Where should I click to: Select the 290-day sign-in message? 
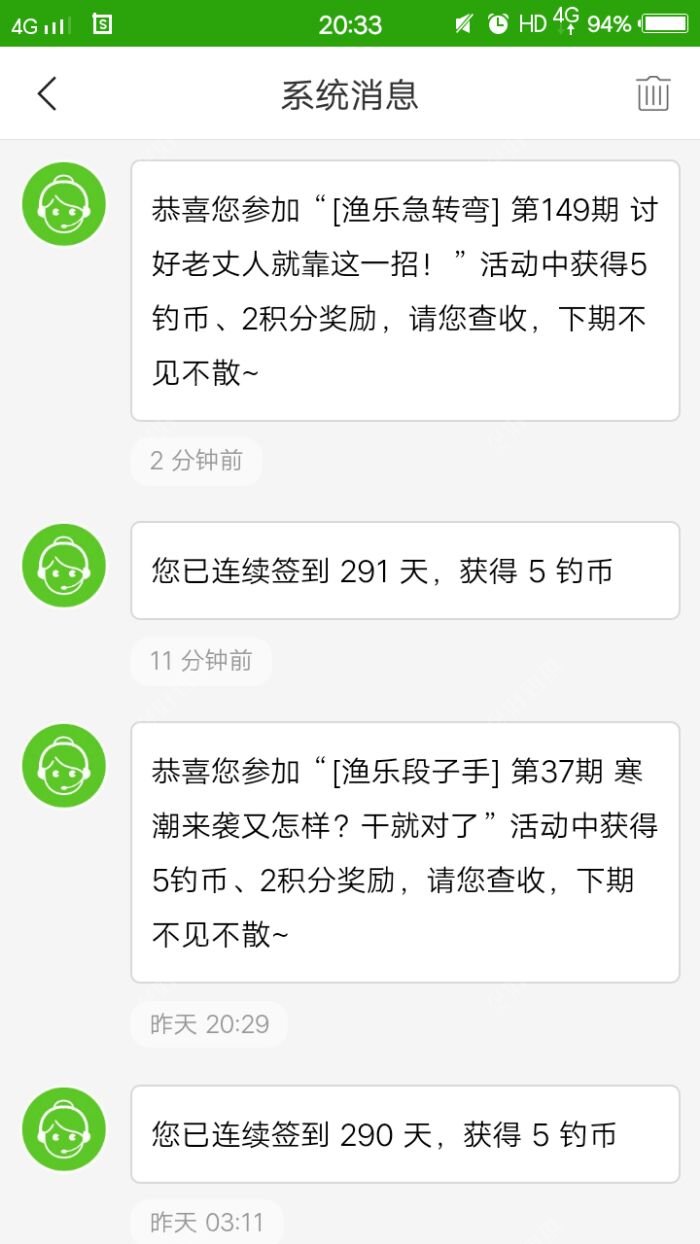[405, 1134]
